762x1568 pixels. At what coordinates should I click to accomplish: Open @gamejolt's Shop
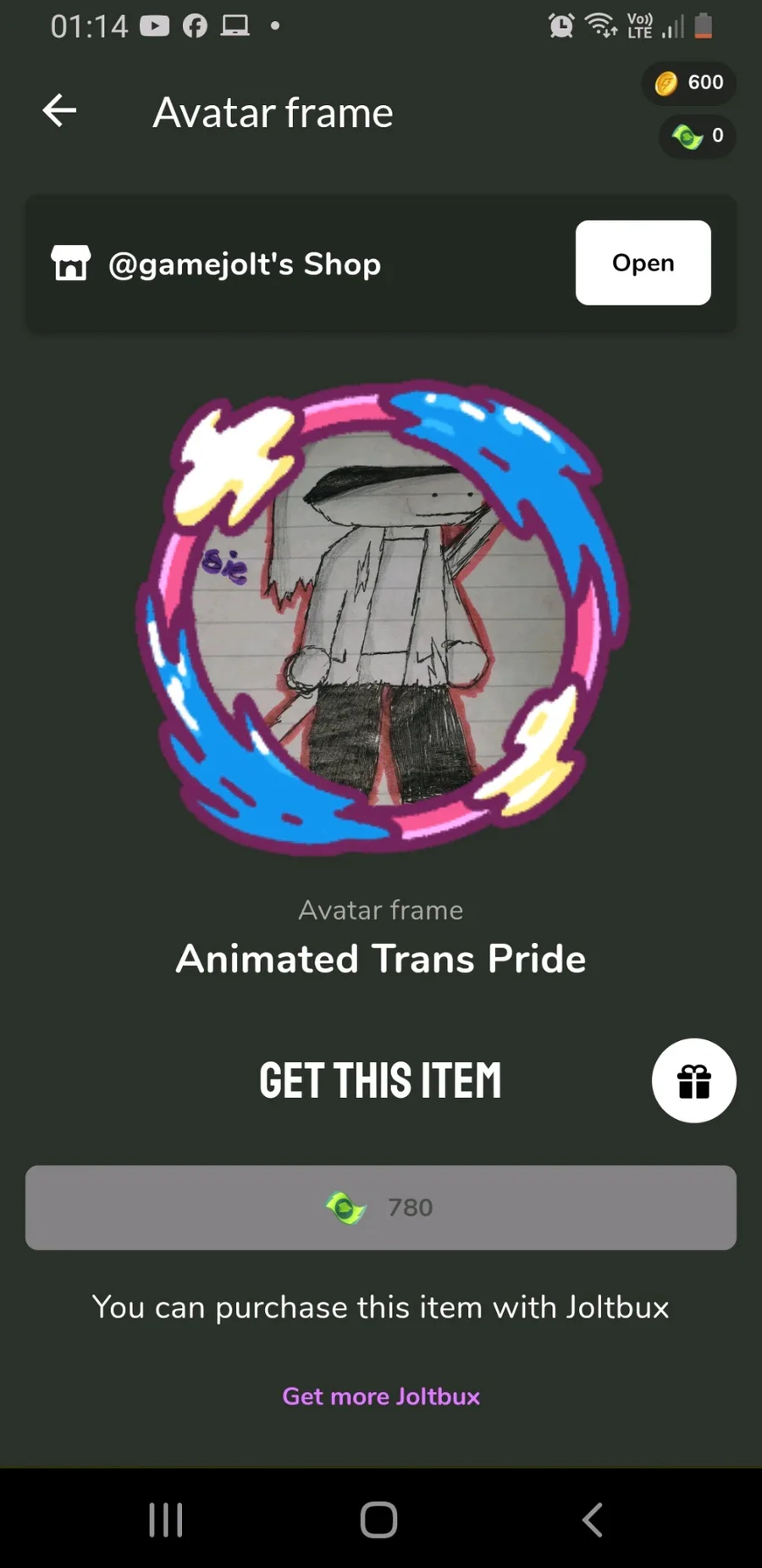643,263
